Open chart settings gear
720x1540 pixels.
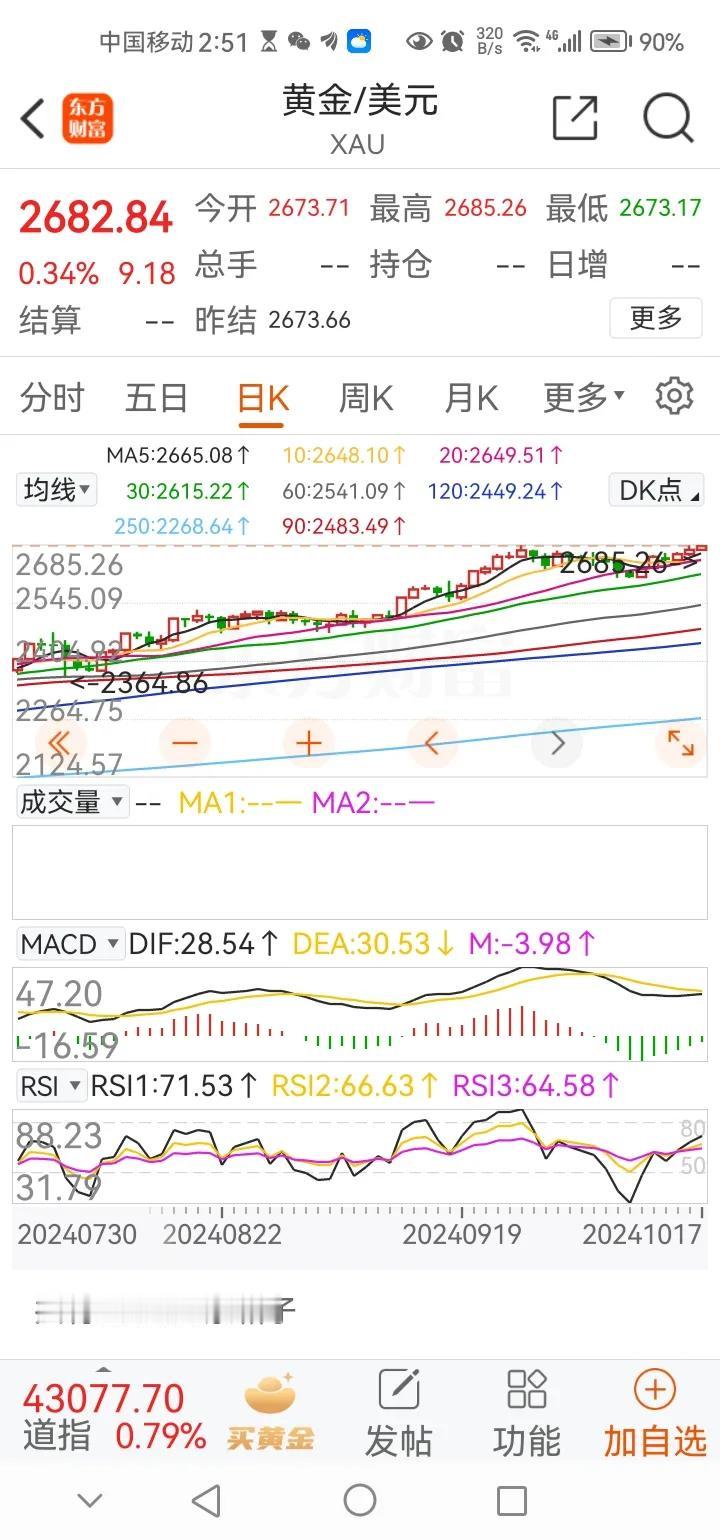tap(674, 397)
